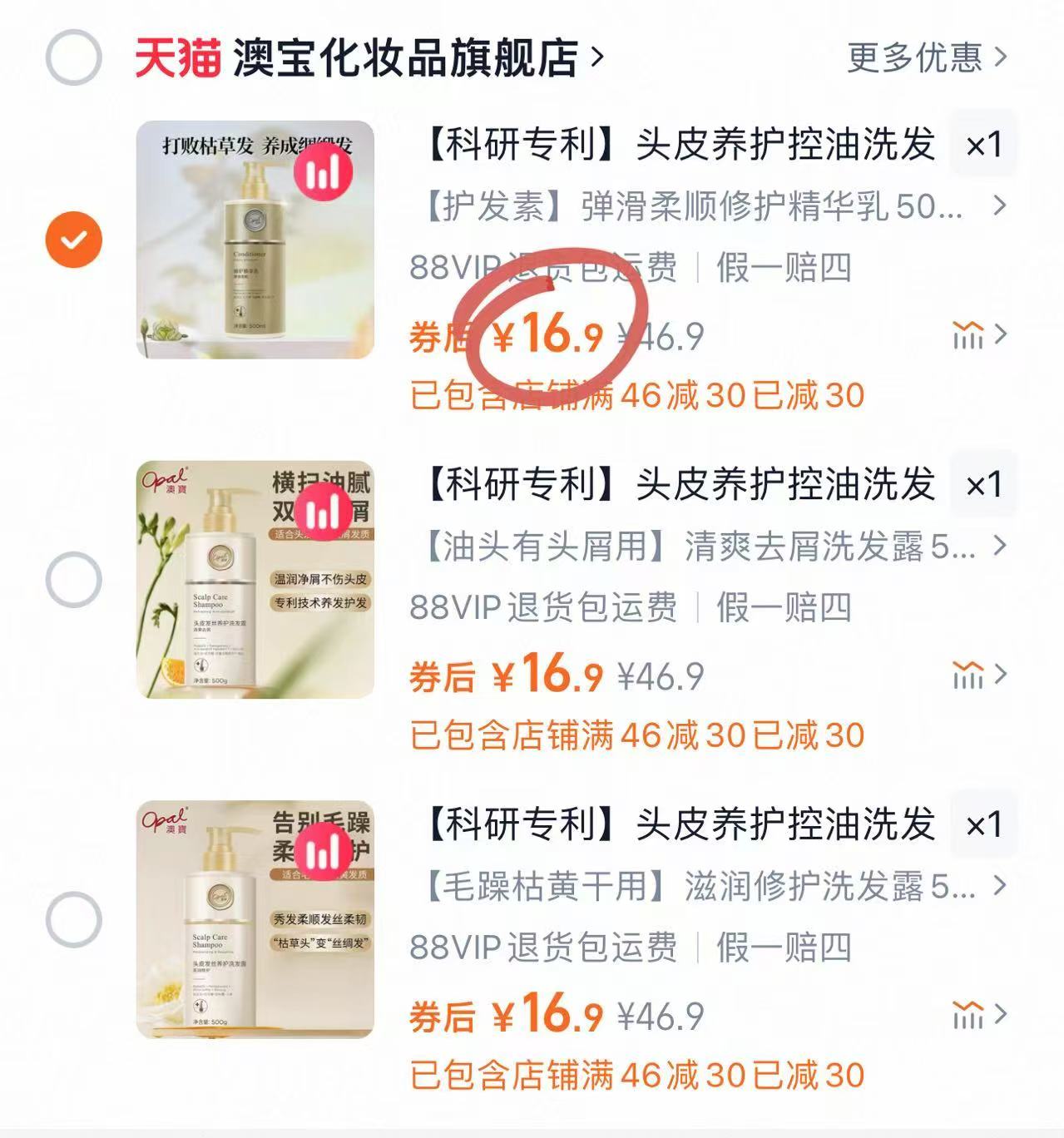Viewport: 1064px width, 1138px height.
Task: Open the price history chart for the conditioner
Action: coord(970,333)
